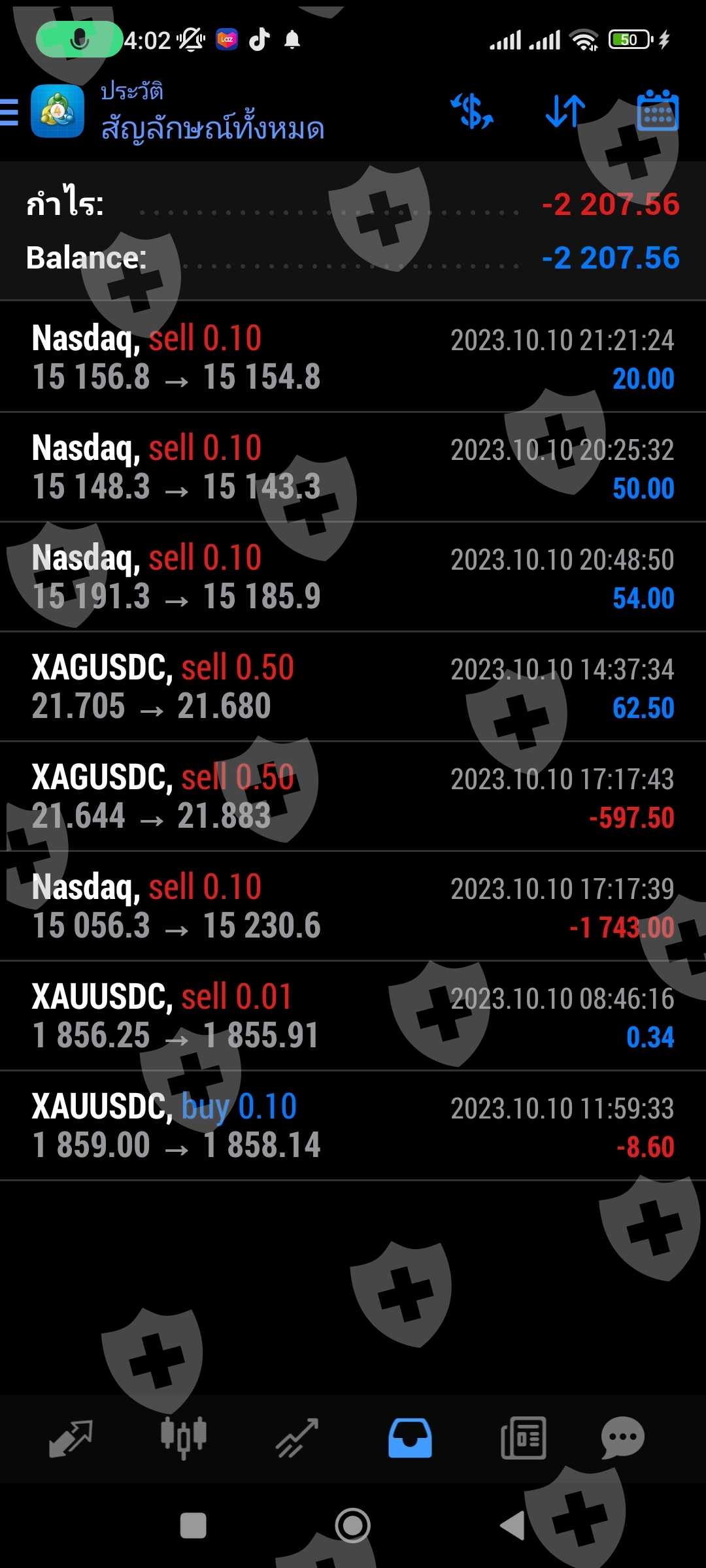Filter history by symbol using dollar icon
The width and height of the screenshot is (706, 1568).
tap(472, 111)
